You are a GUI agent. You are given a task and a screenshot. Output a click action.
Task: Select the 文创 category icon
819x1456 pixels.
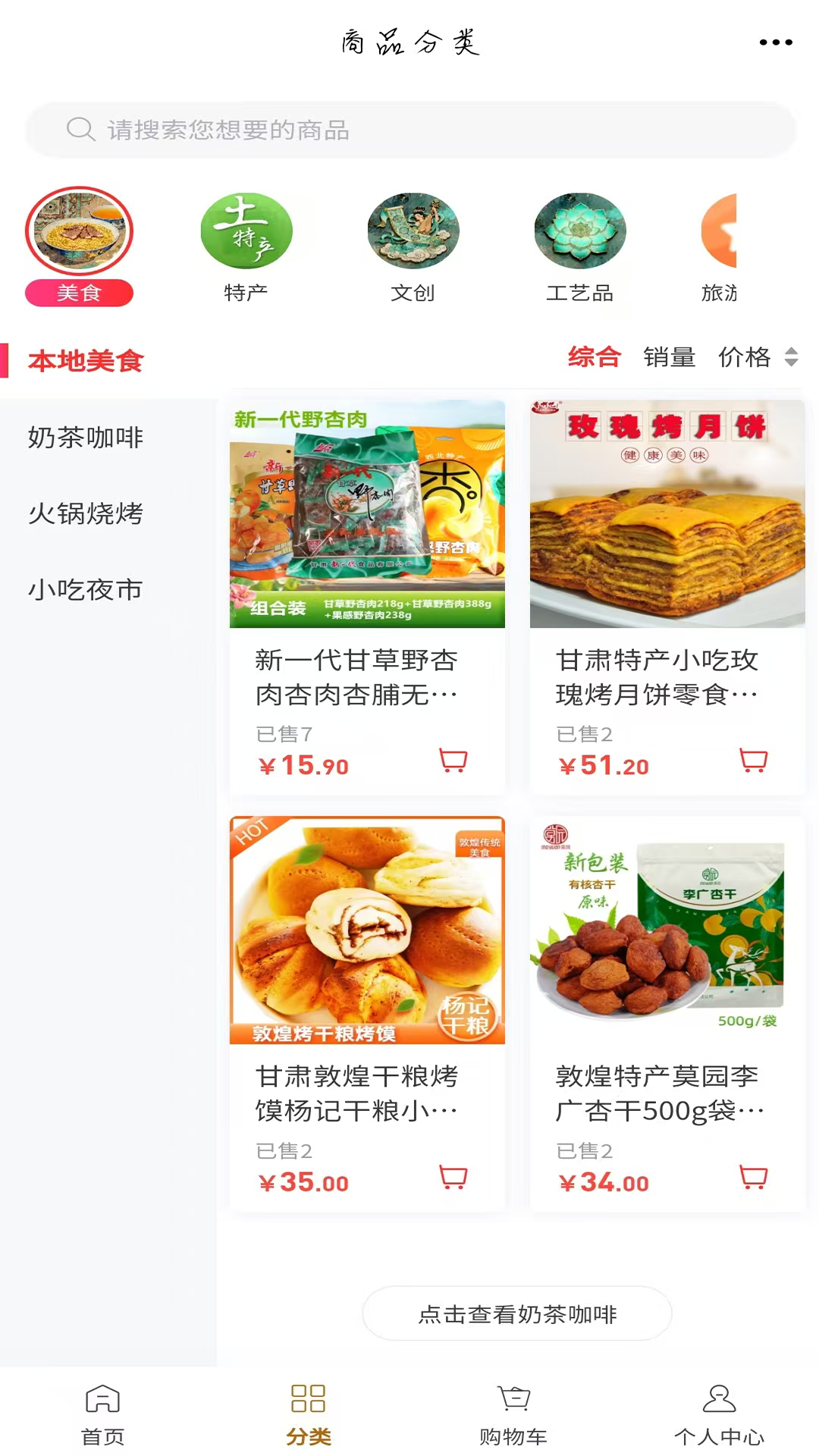click(413, 231)
